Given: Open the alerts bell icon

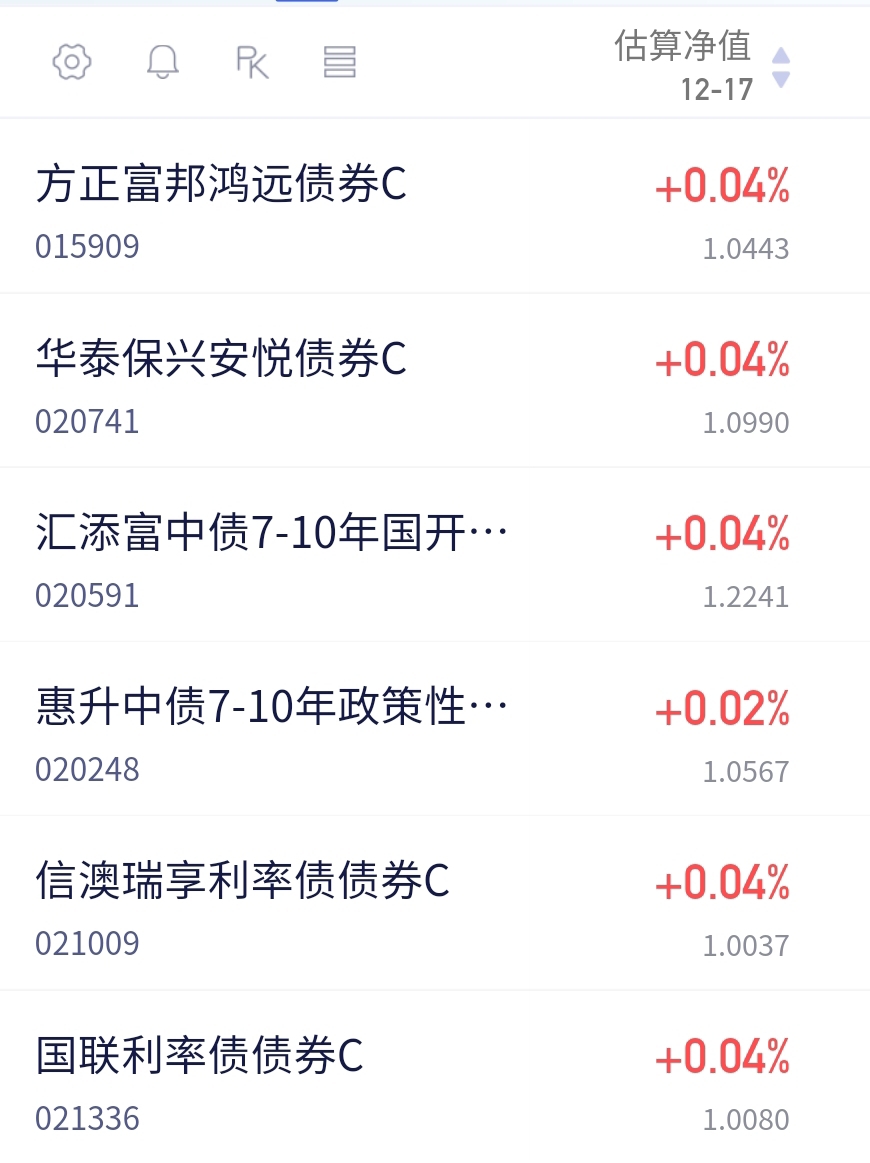Looking at the screenshot, I should click(162, 62).
